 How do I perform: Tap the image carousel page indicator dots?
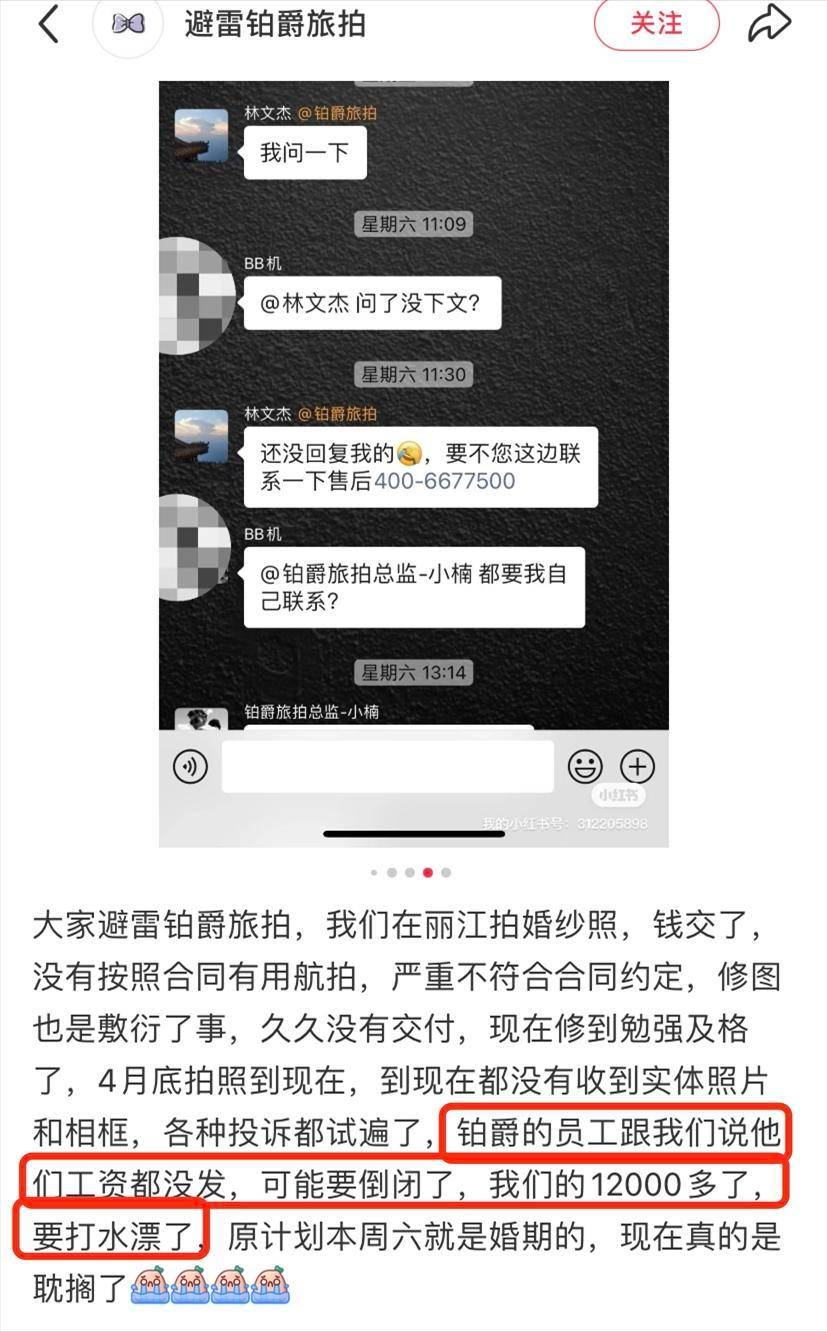point(410,873)
